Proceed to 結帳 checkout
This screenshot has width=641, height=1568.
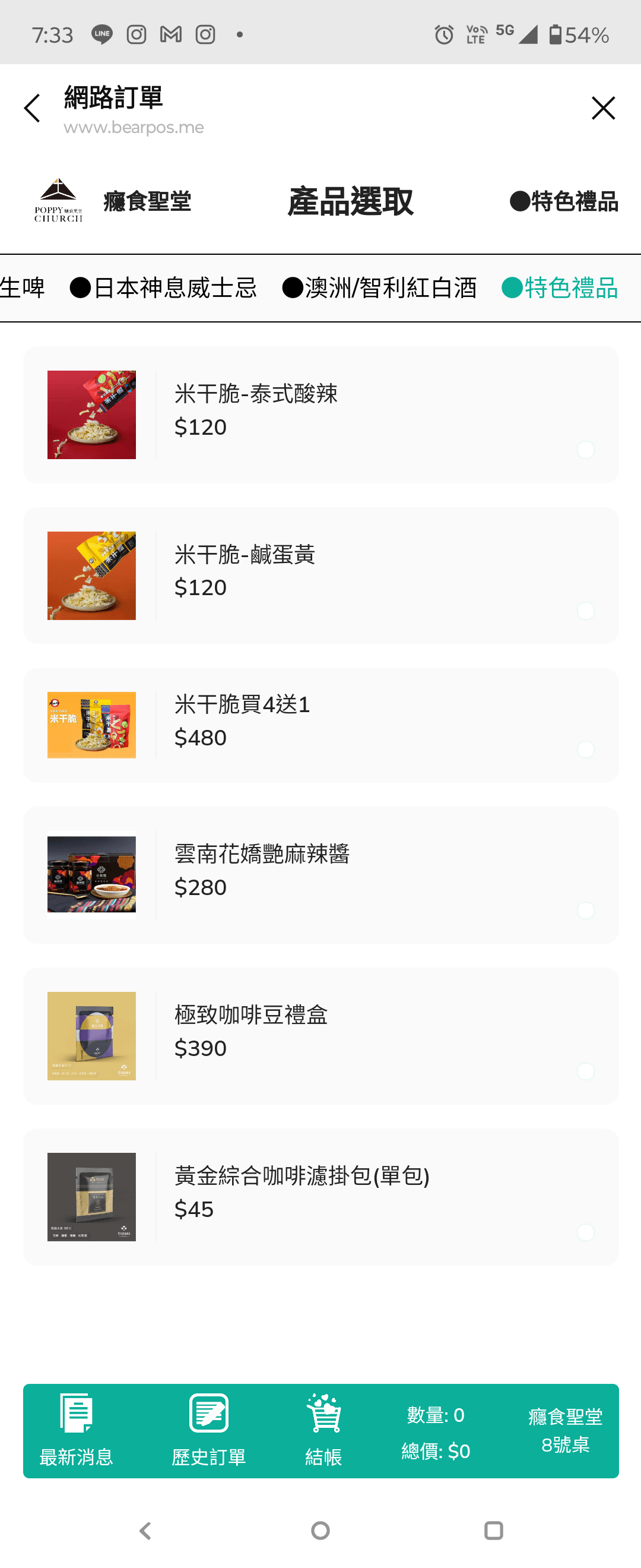323,1430
